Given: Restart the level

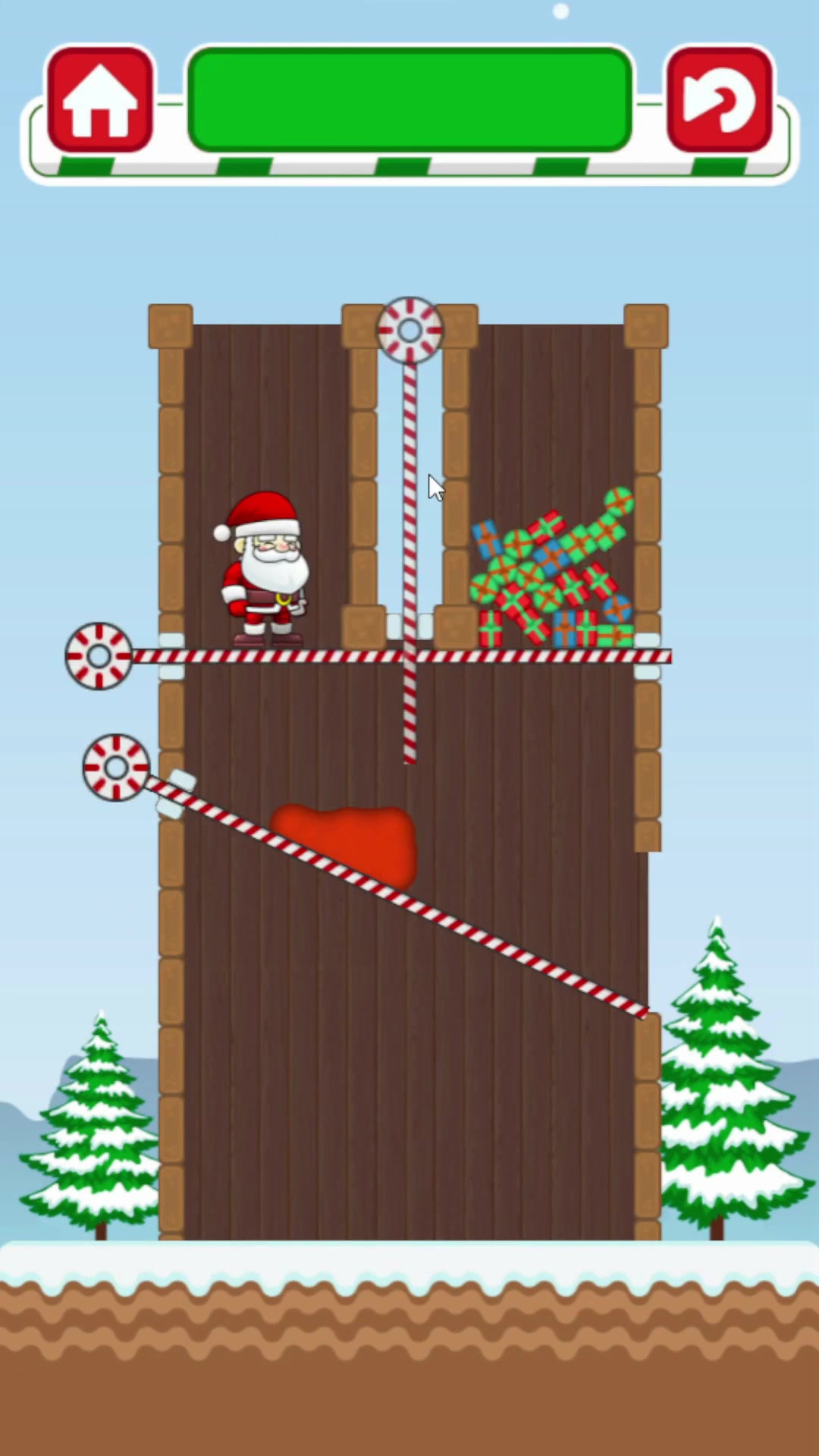Looking at the screenshot, I should point(719,99).
